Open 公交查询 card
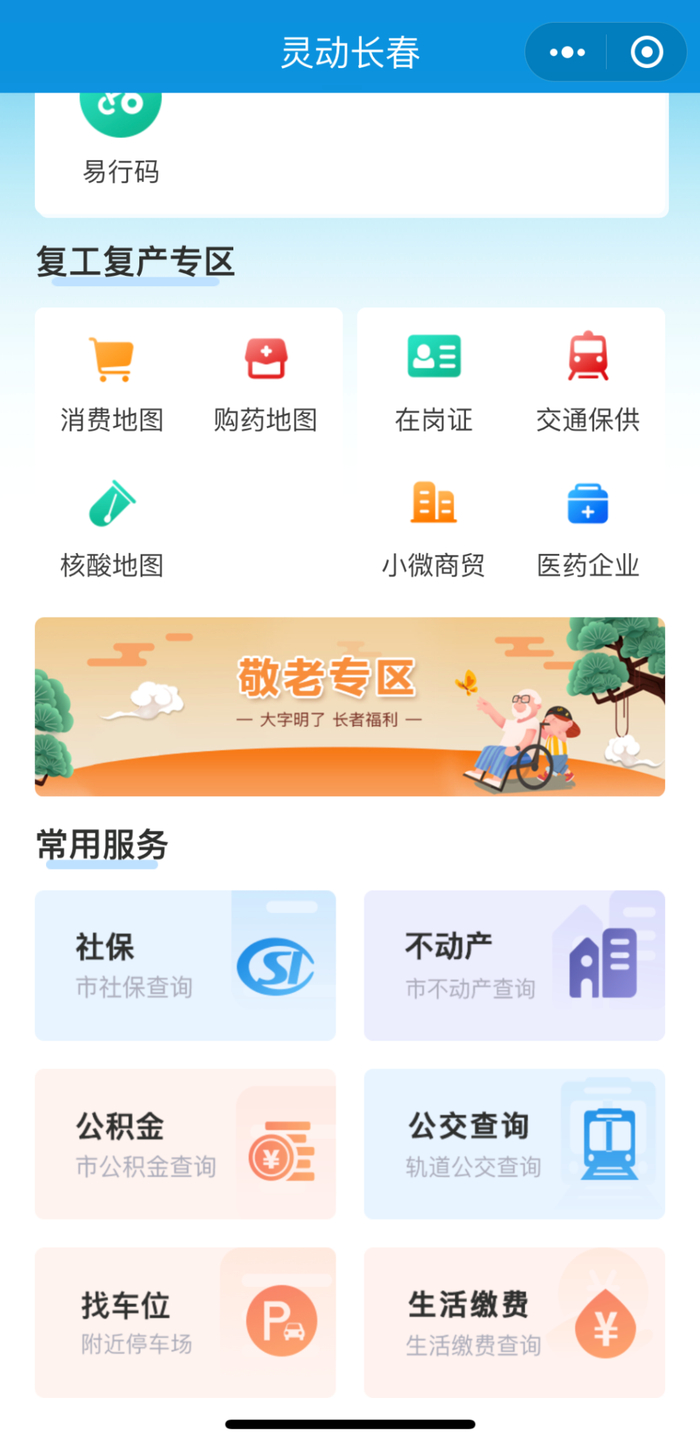The height and width of the screenshot is (1444, 700). click(514, 1144)
